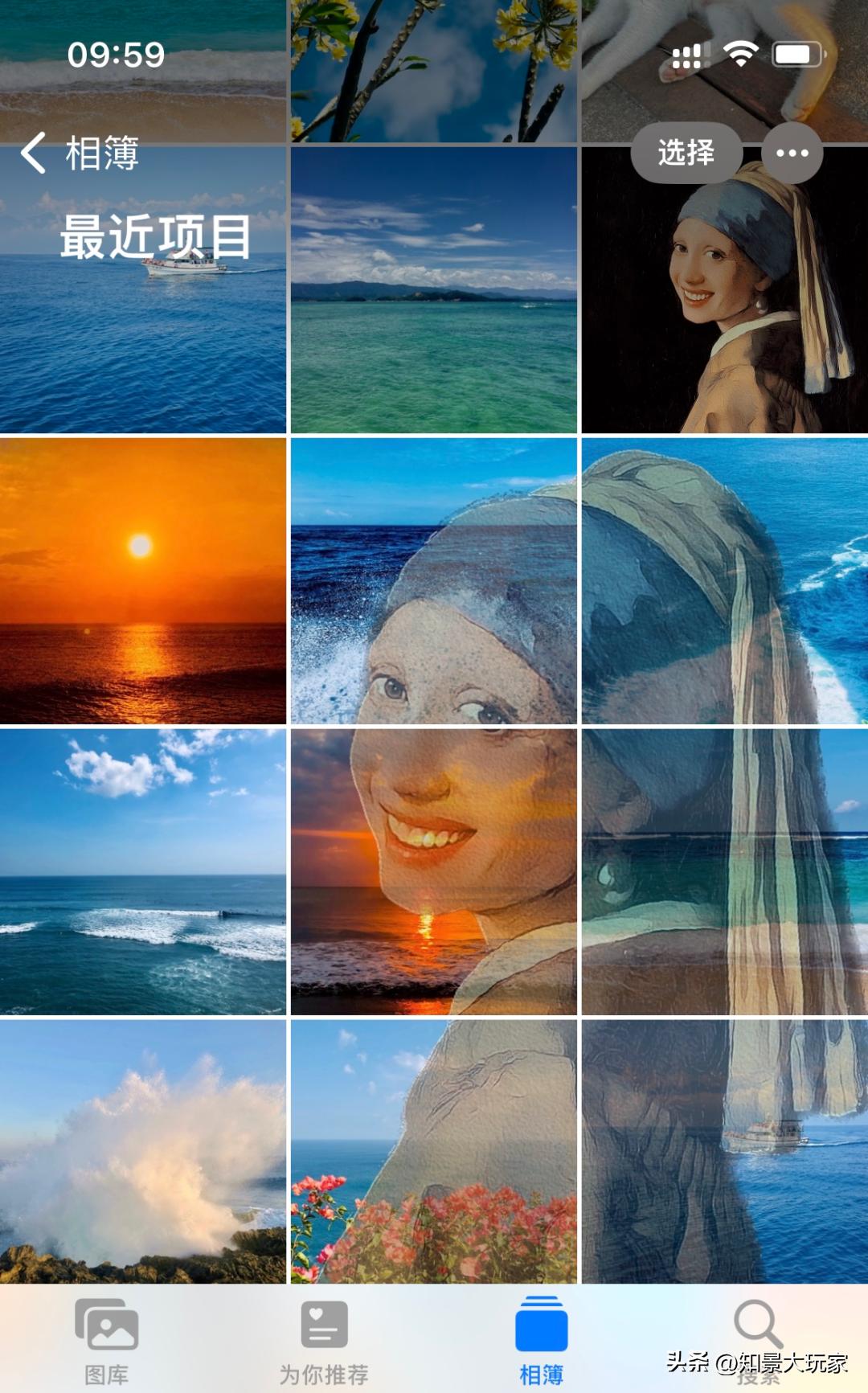Open the blue sea with white clouds photo
Viewport: 868px width, 1393px height.
[x=143, y=871]
